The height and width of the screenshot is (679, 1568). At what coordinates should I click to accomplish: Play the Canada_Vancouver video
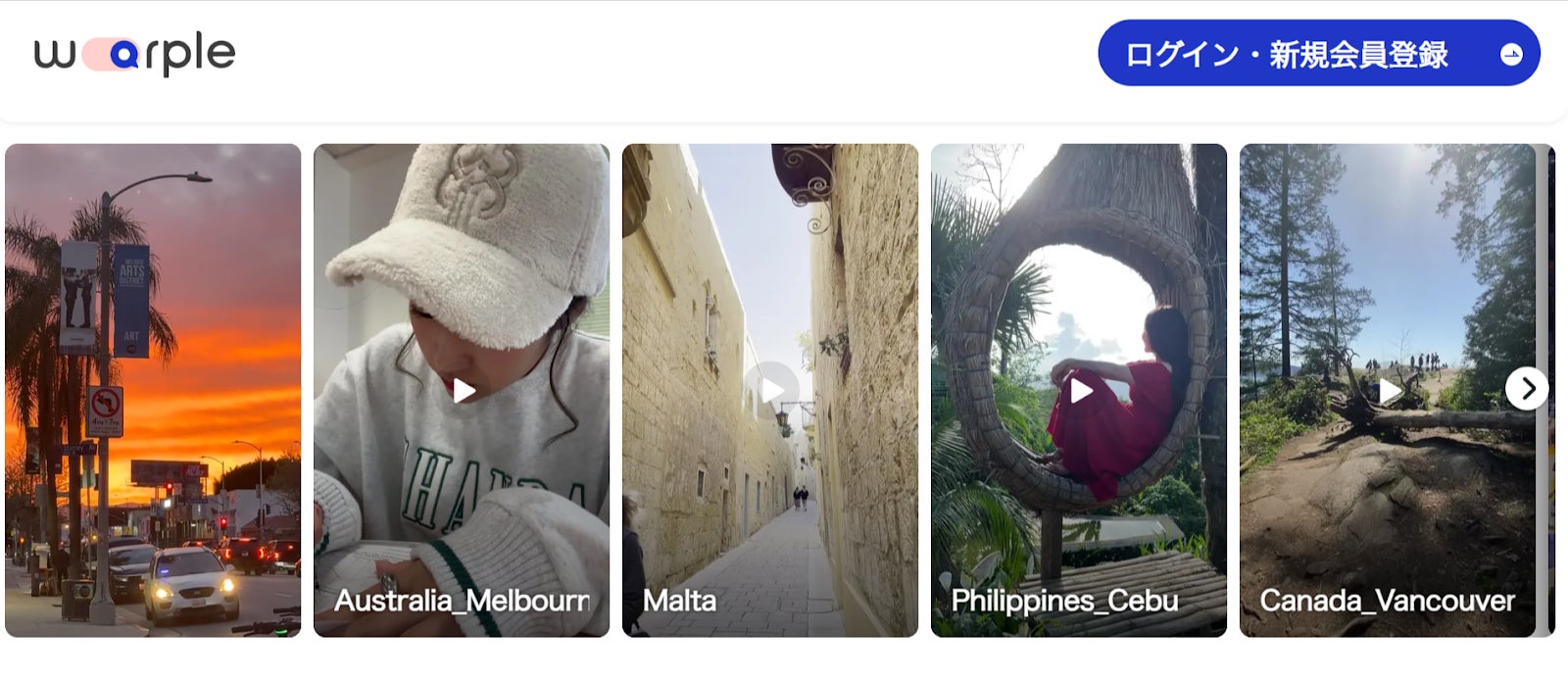click(1389, 391)
